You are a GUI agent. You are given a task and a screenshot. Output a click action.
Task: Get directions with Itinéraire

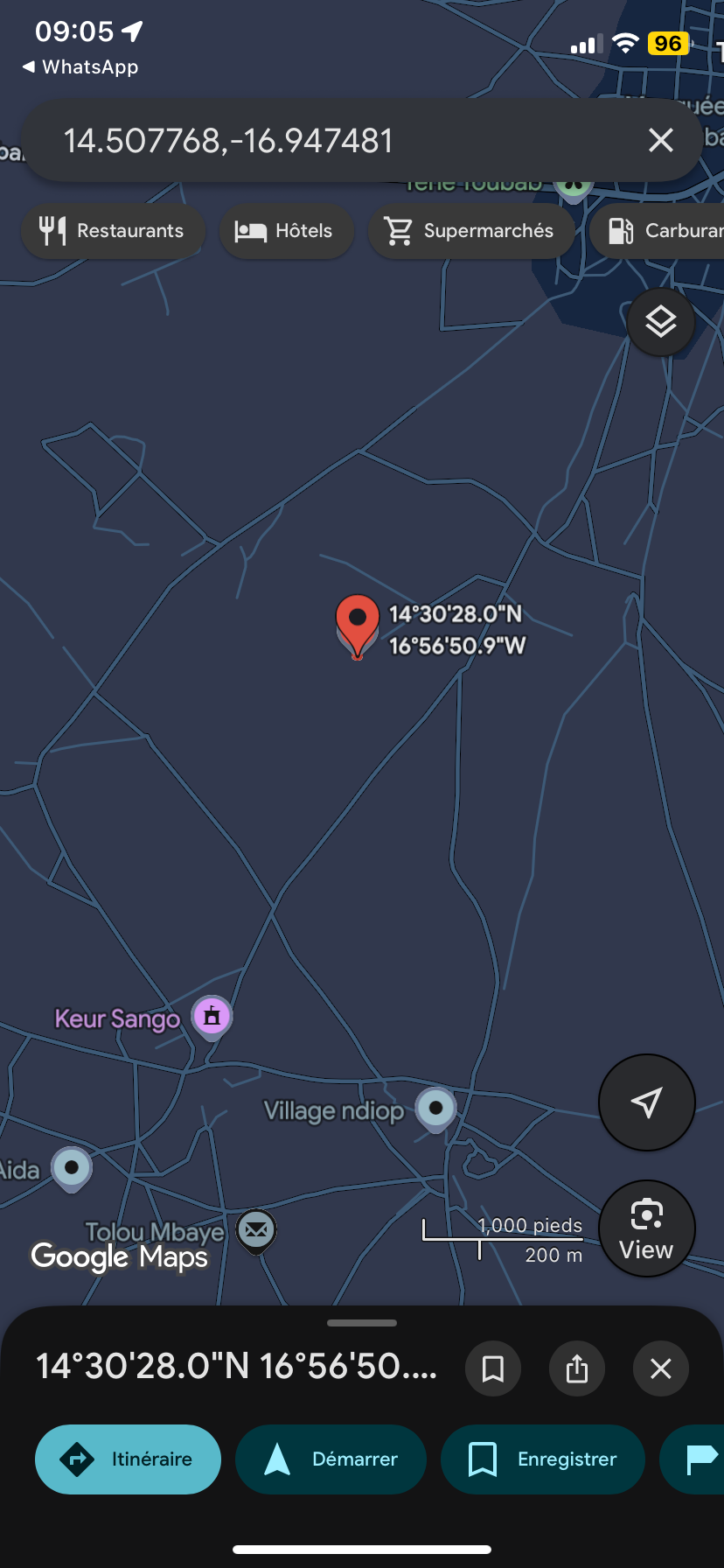(128, 1459)
